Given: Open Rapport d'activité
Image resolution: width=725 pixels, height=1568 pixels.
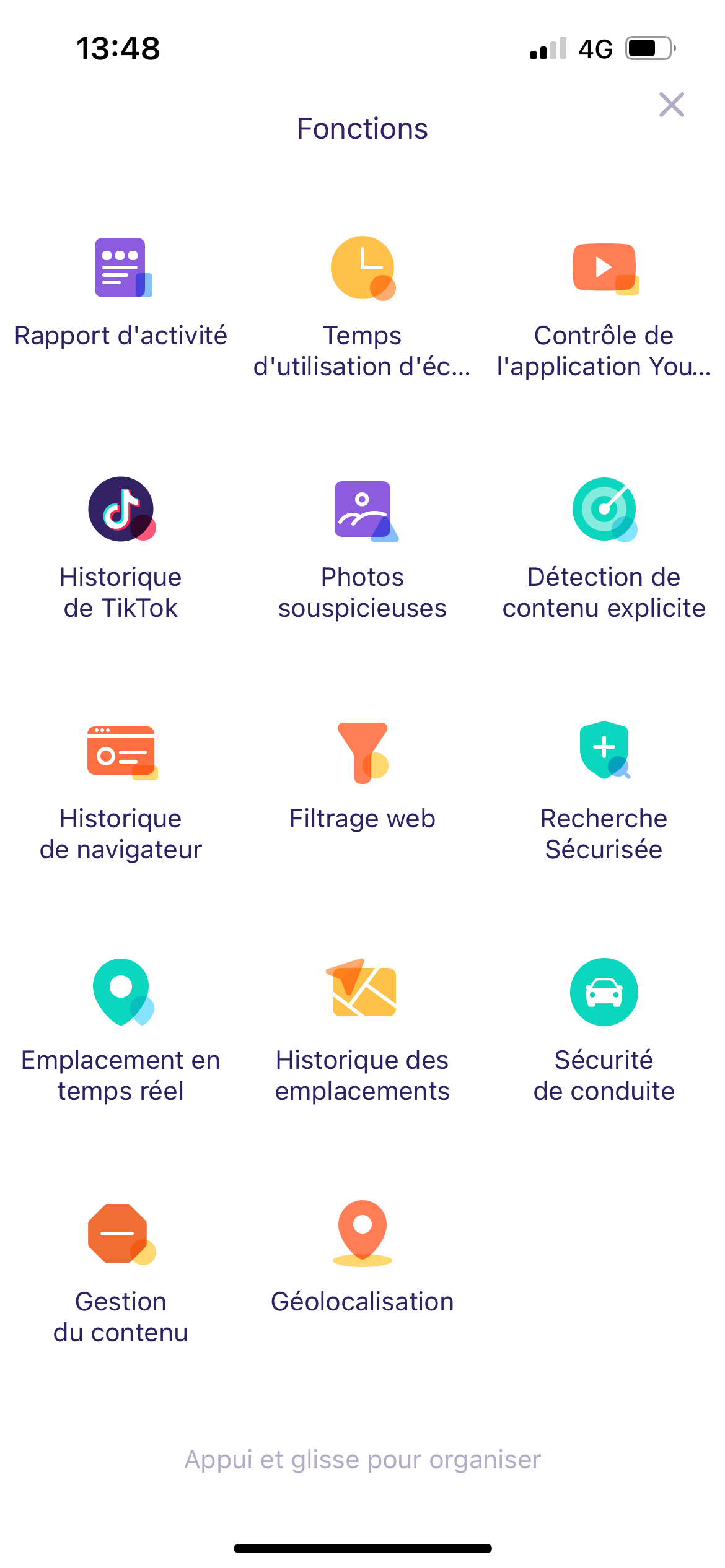Looking at the screenshot, I should [x=121, y=268].
